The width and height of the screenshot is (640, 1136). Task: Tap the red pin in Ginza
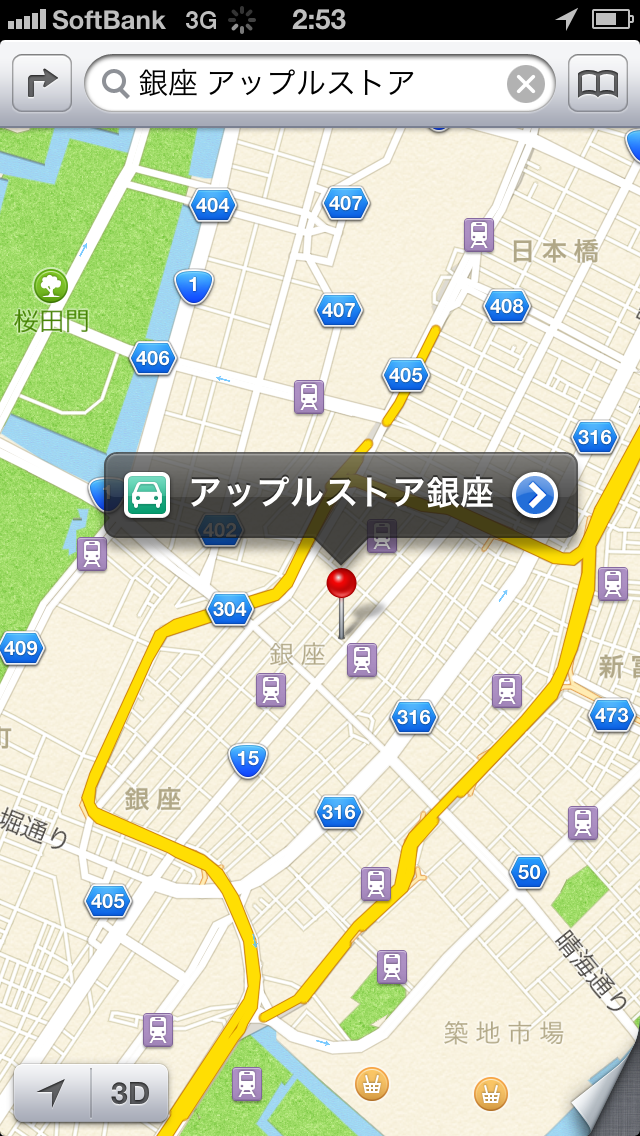pyautogui.click(x=341, y=584)
